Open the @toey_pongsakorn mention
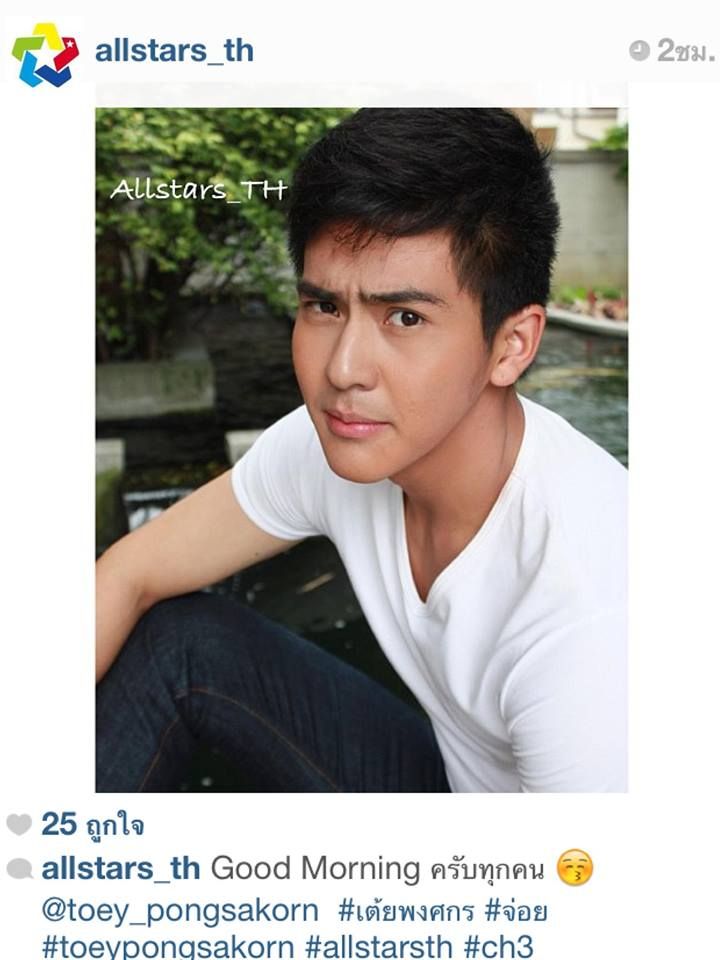The height and width of the screenshot is (960, 720). [180, 910]
